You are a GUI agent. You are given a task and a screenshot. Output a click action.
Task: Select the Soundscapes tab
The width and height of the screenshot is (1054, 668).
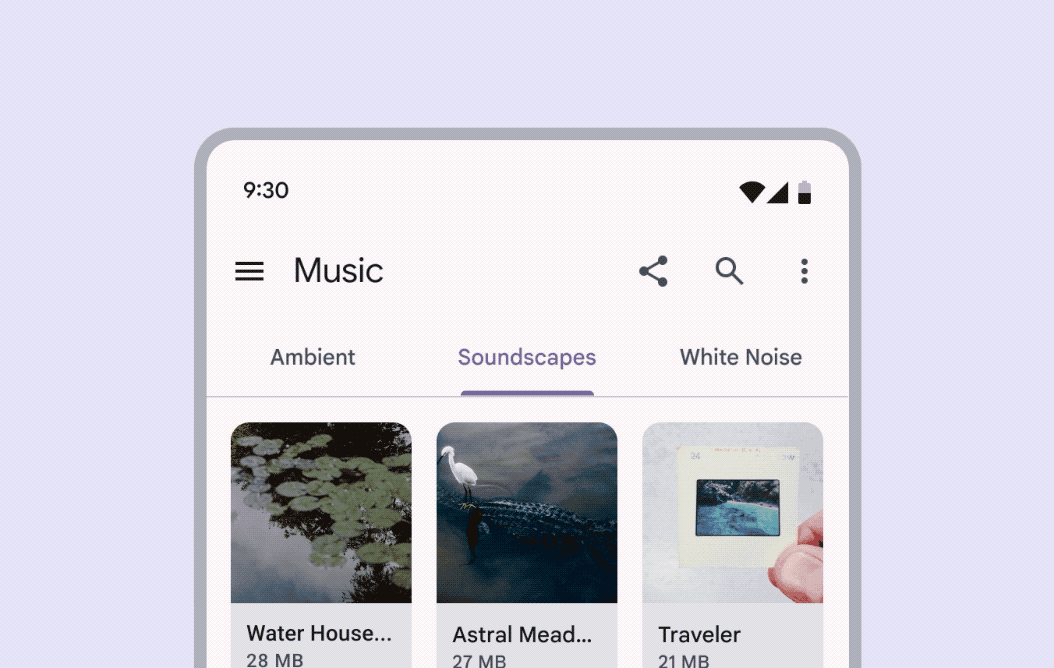[x=527, y=357]
